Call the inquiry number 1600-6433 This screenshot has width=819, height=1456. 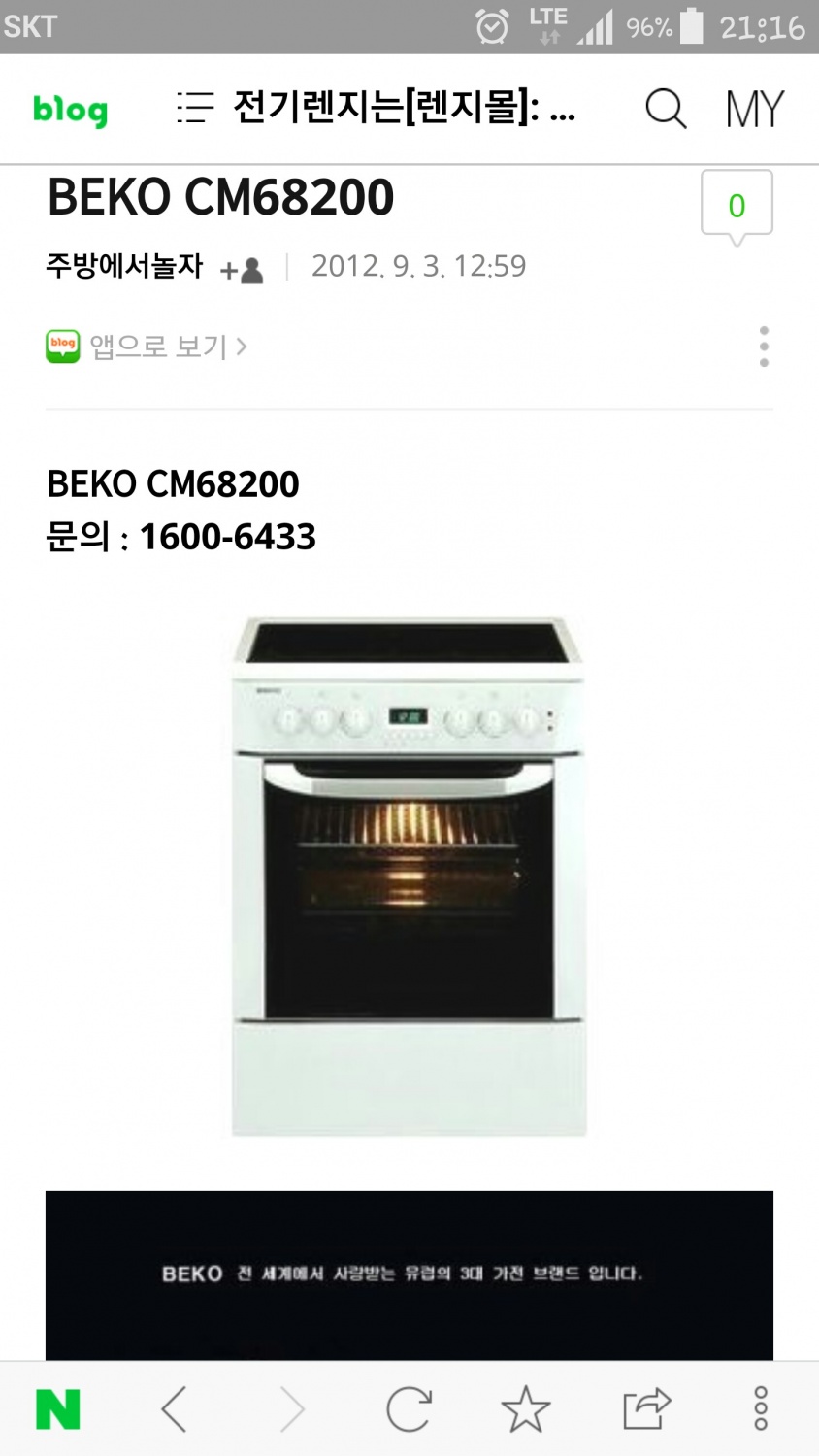(228, 537)
